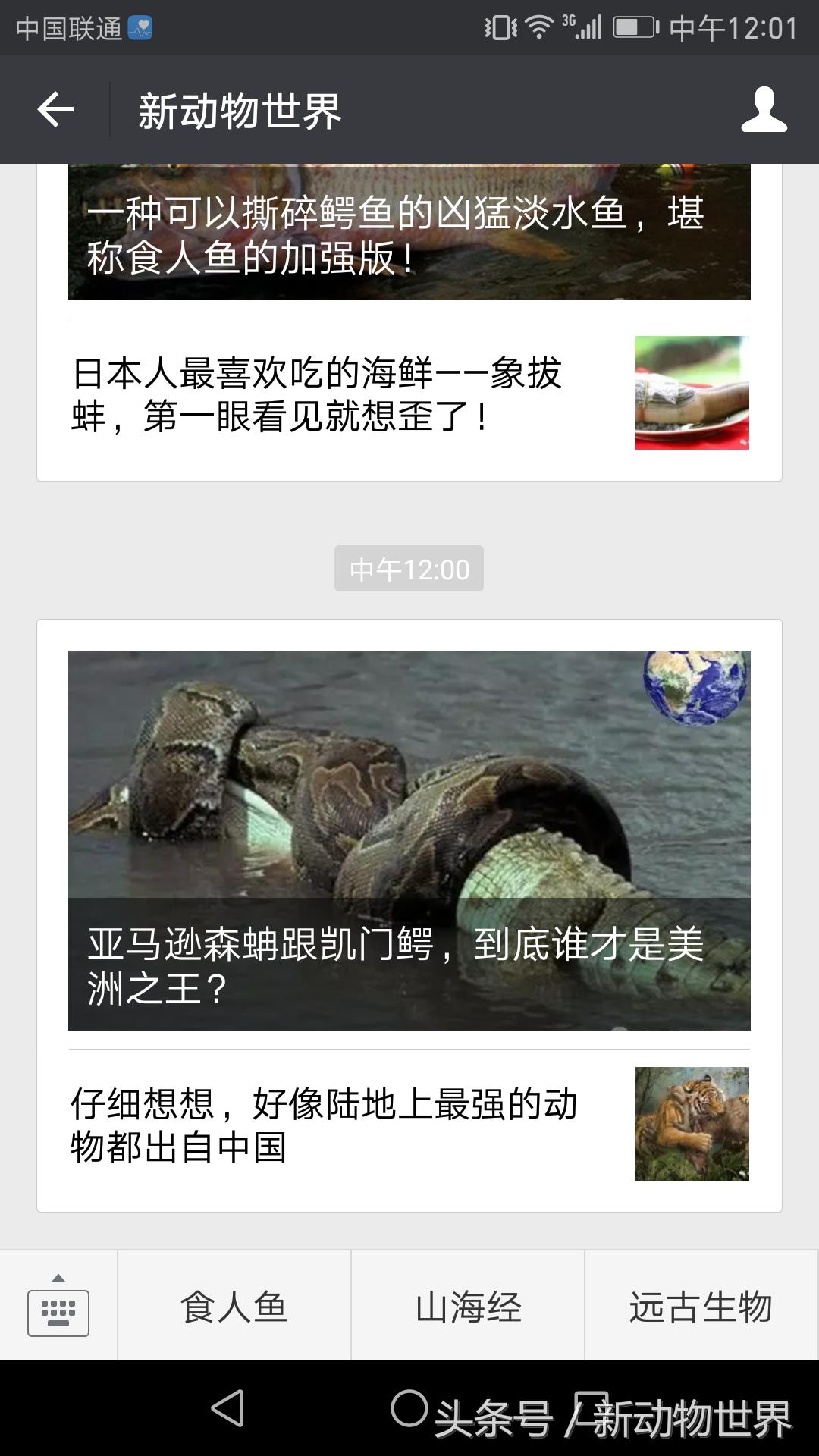Switch to keyboard input mode
This screenshot has width=819, height=1456.
59,1306
